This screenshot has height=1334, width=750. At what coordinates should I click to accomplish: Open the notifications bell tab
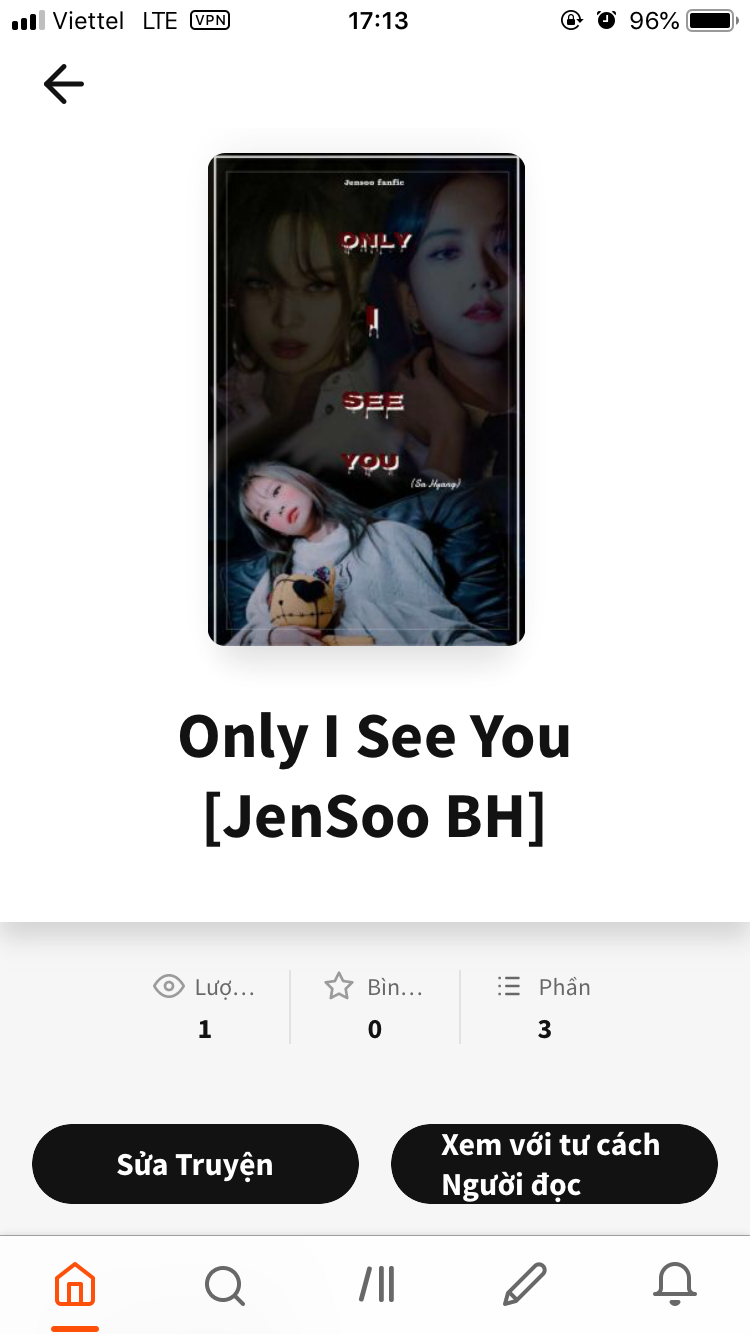pyautogui.click(x=675, y=1284)
